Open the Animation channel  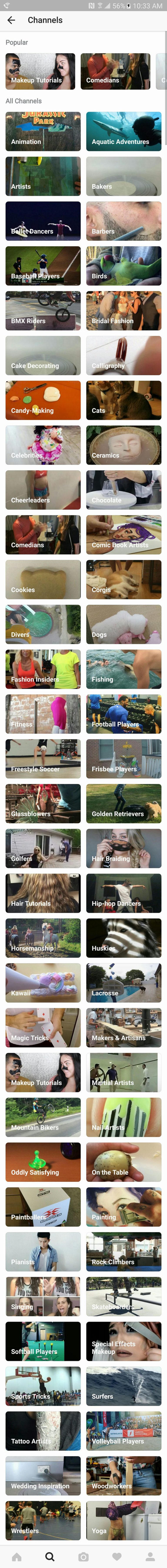tap(43, 131)
